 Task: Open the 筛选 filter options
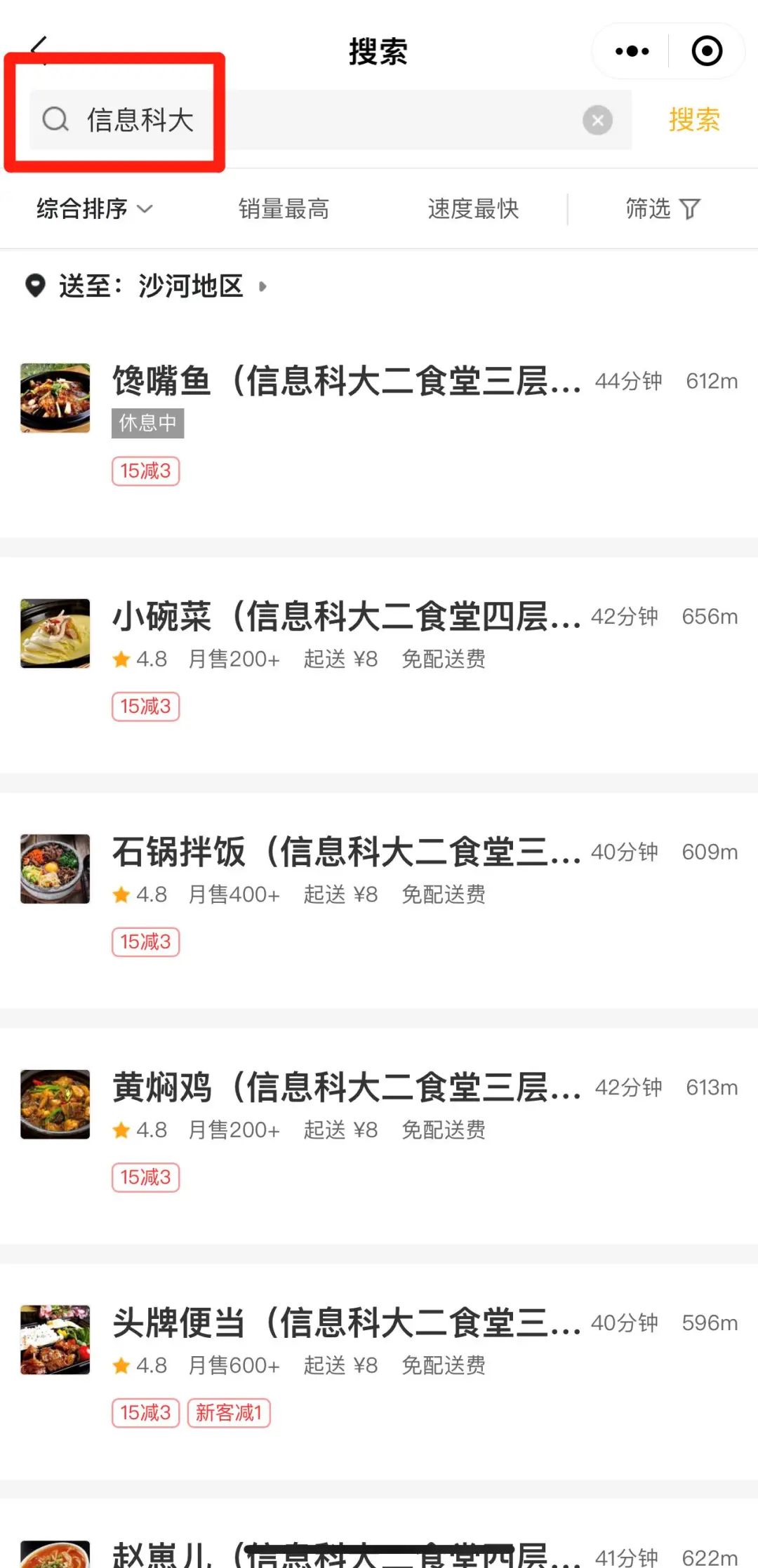[x=662, y=209]
